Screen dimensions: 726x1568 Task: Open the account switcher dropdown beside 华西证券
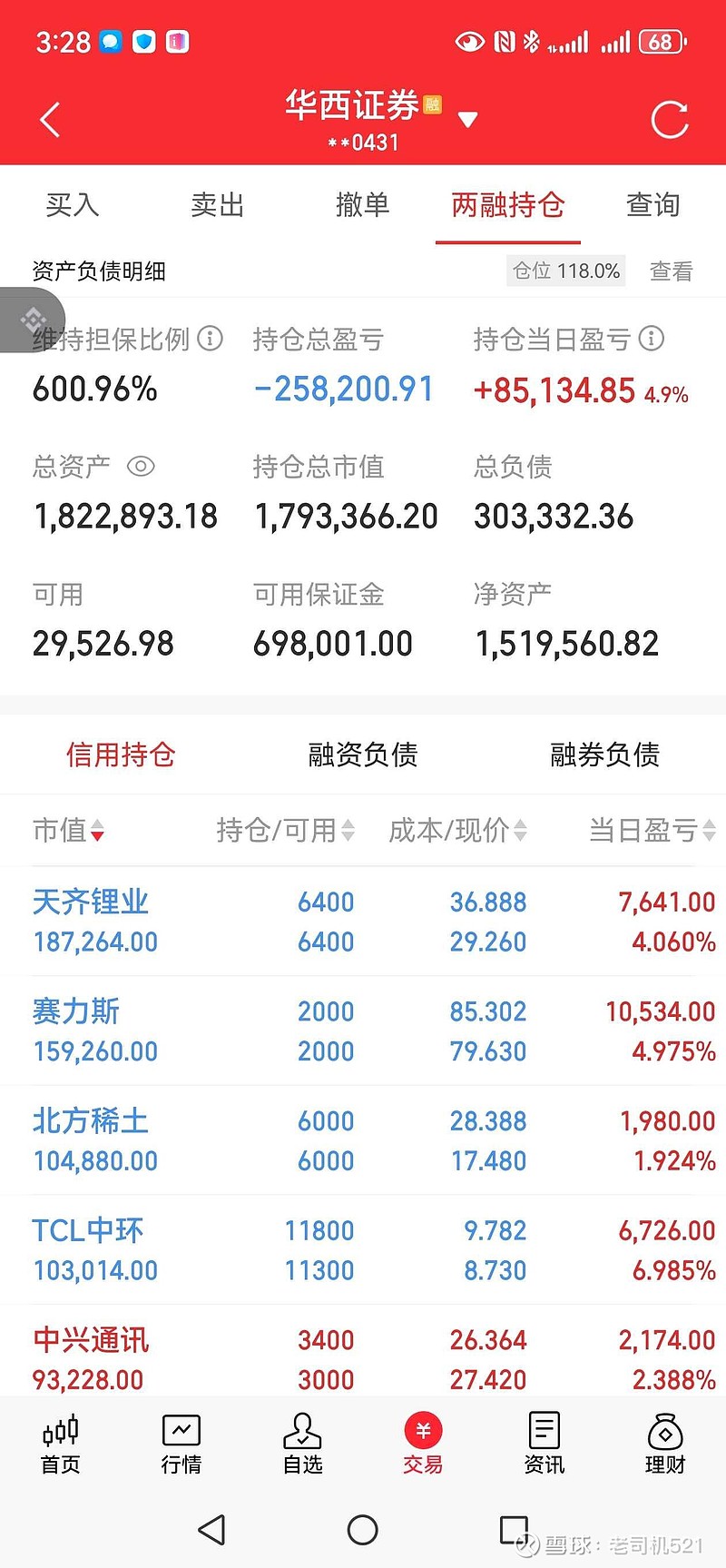(x=467, y=118)
